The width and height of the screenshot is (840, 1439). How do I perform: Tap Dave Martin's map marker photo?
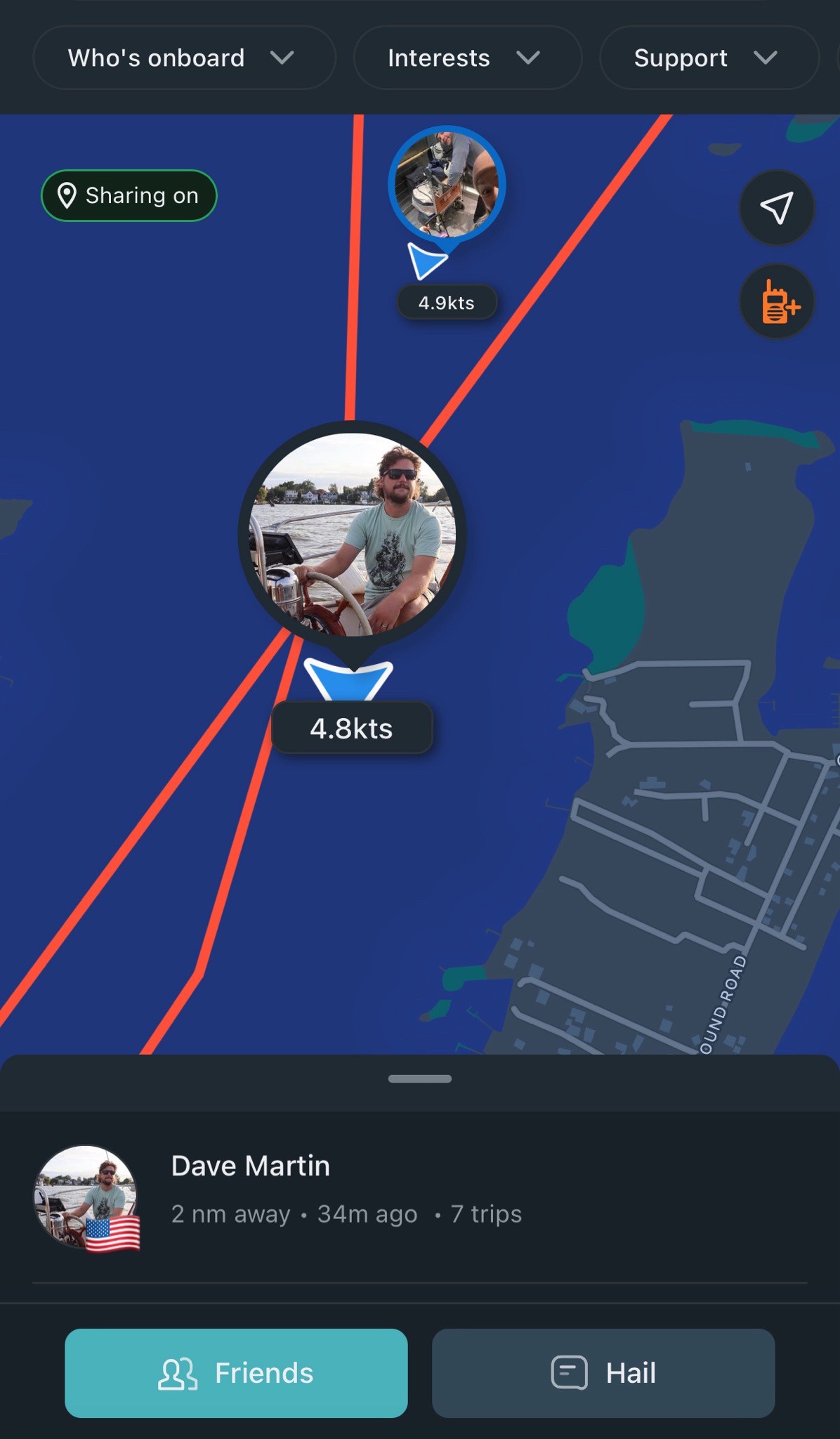coord(353,535)
